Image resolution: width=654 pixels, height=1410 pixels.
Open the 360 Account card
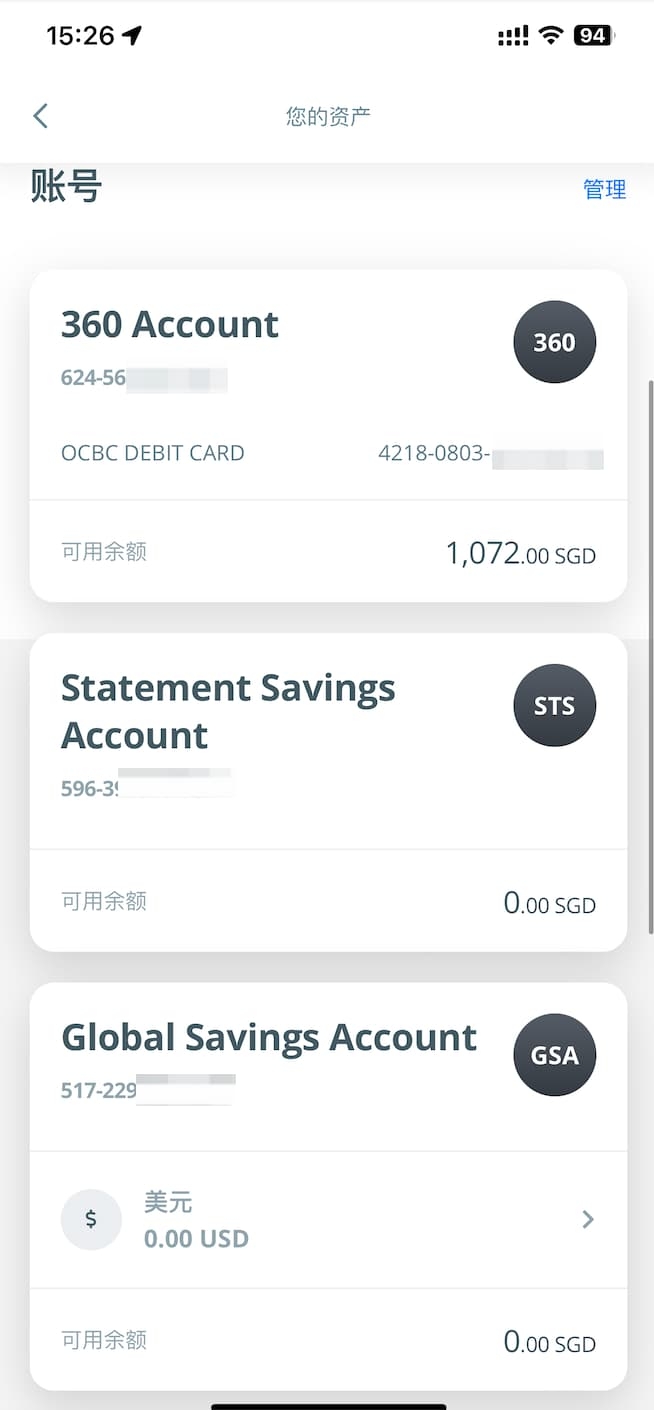[x=328, y=435]
